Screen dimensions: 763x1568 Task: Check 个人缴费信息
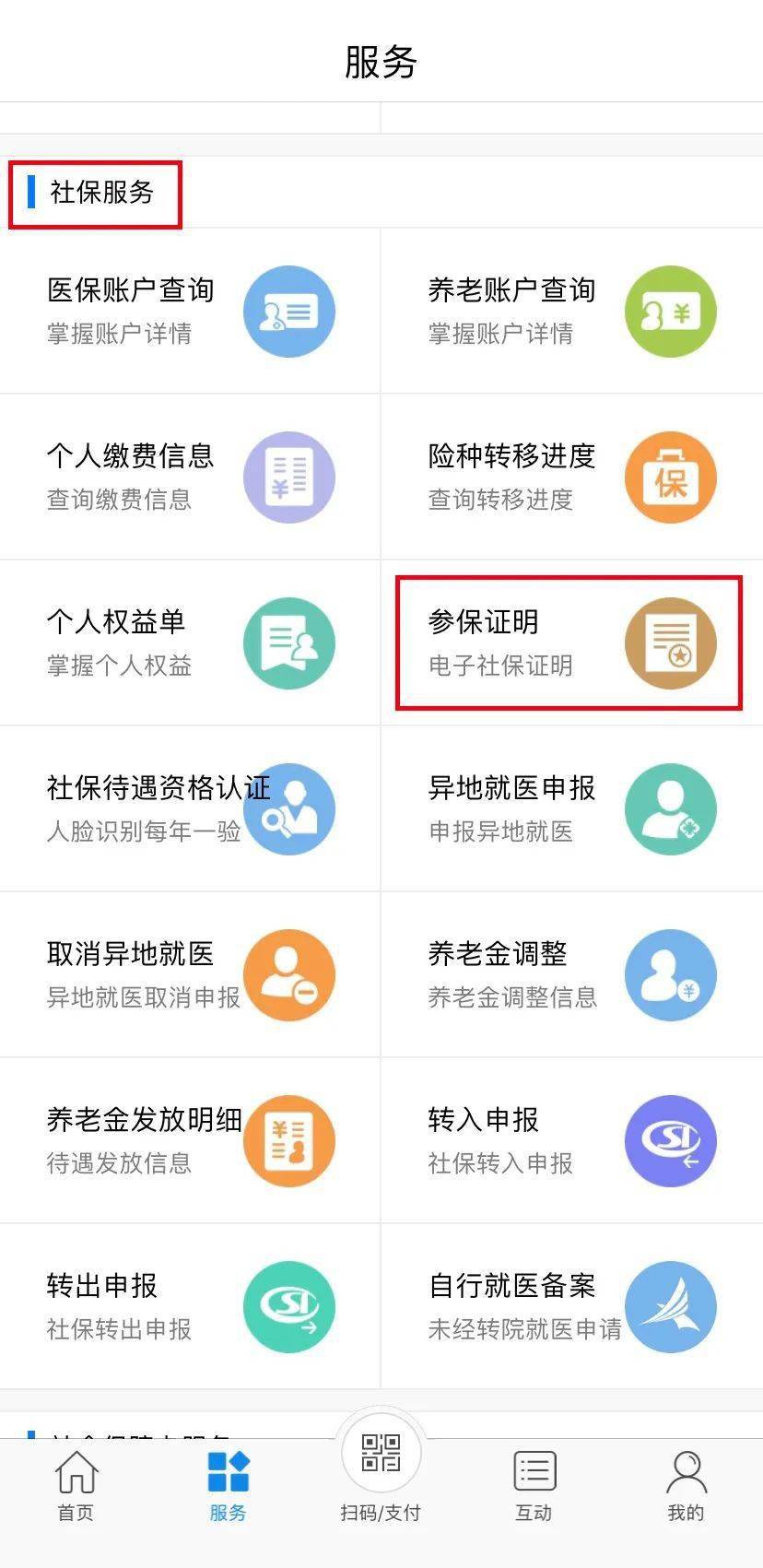click(190, 477)
